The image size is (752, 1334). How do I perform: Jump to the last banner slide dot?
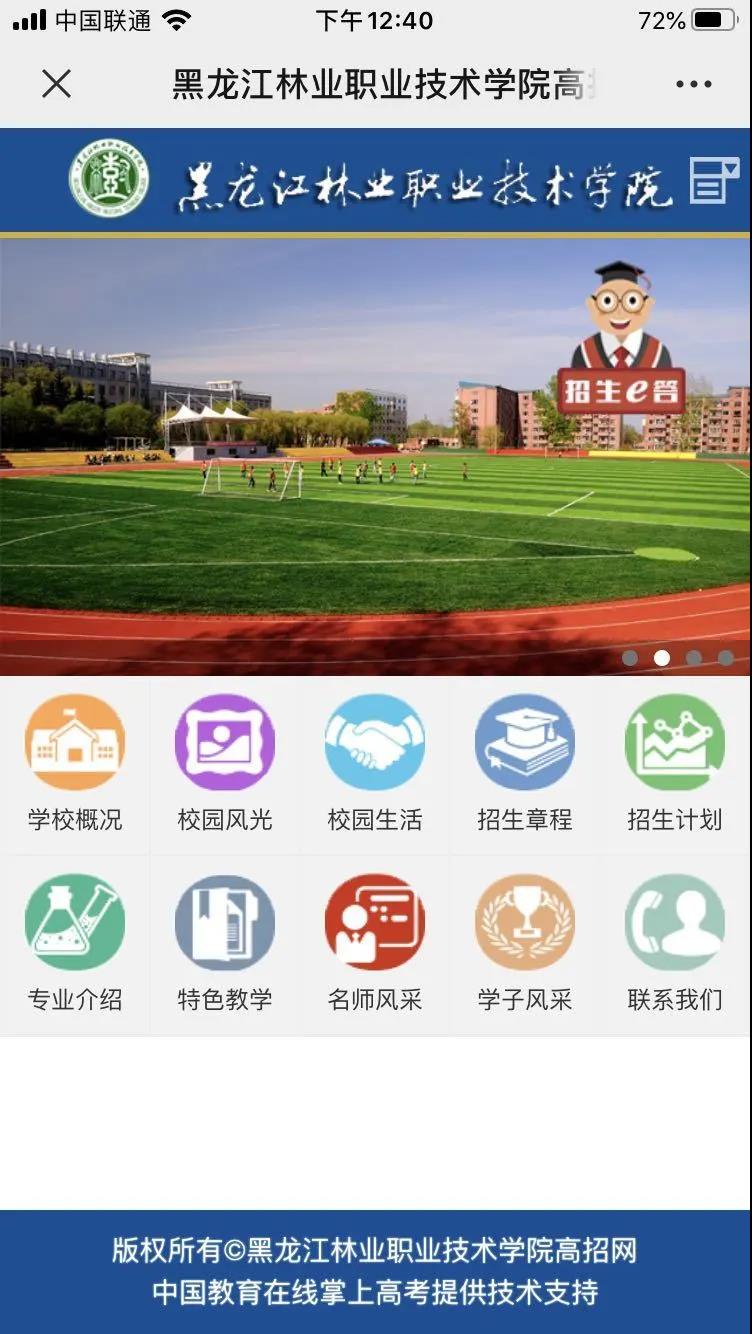(x=726, y=658)
